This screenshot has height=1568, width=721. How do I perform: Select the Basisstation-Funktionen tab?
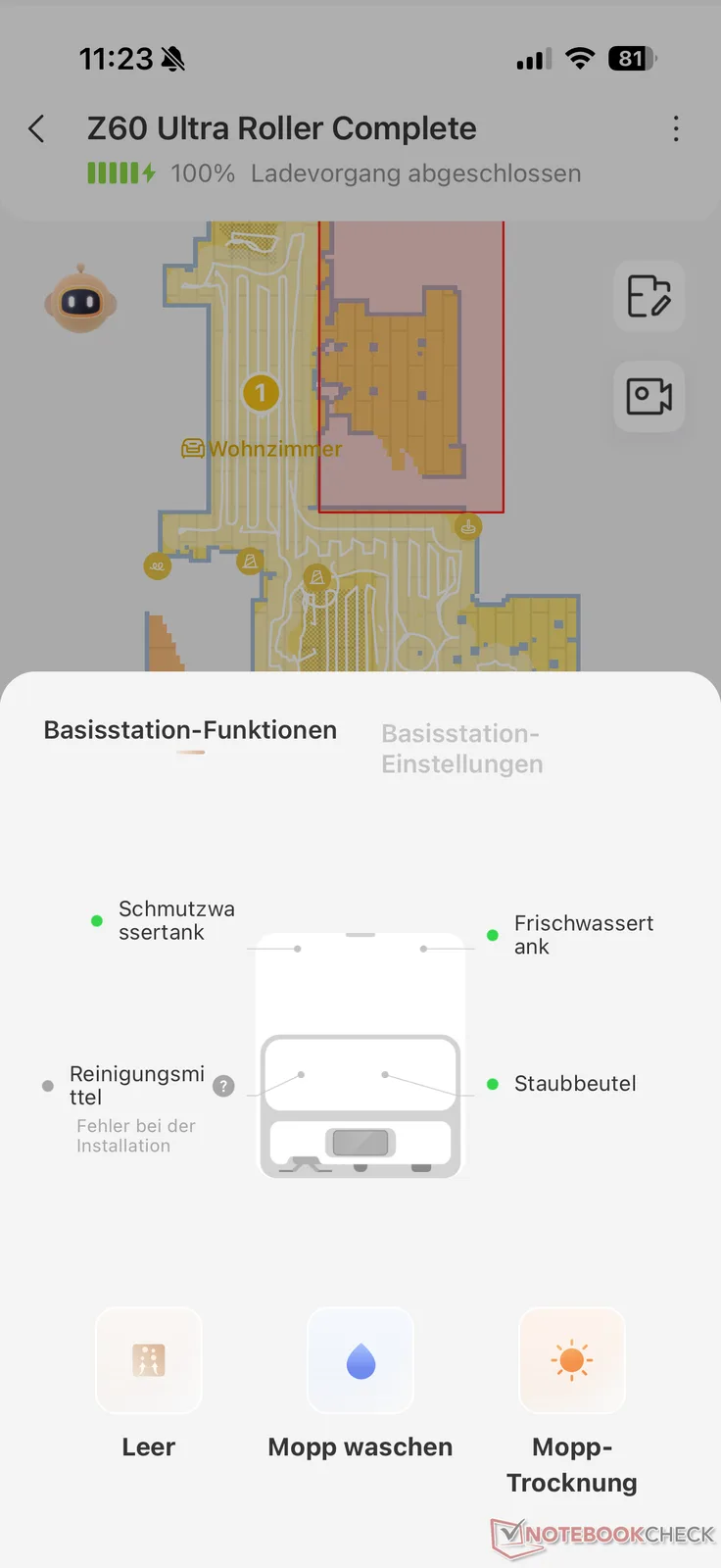[190, 730]
